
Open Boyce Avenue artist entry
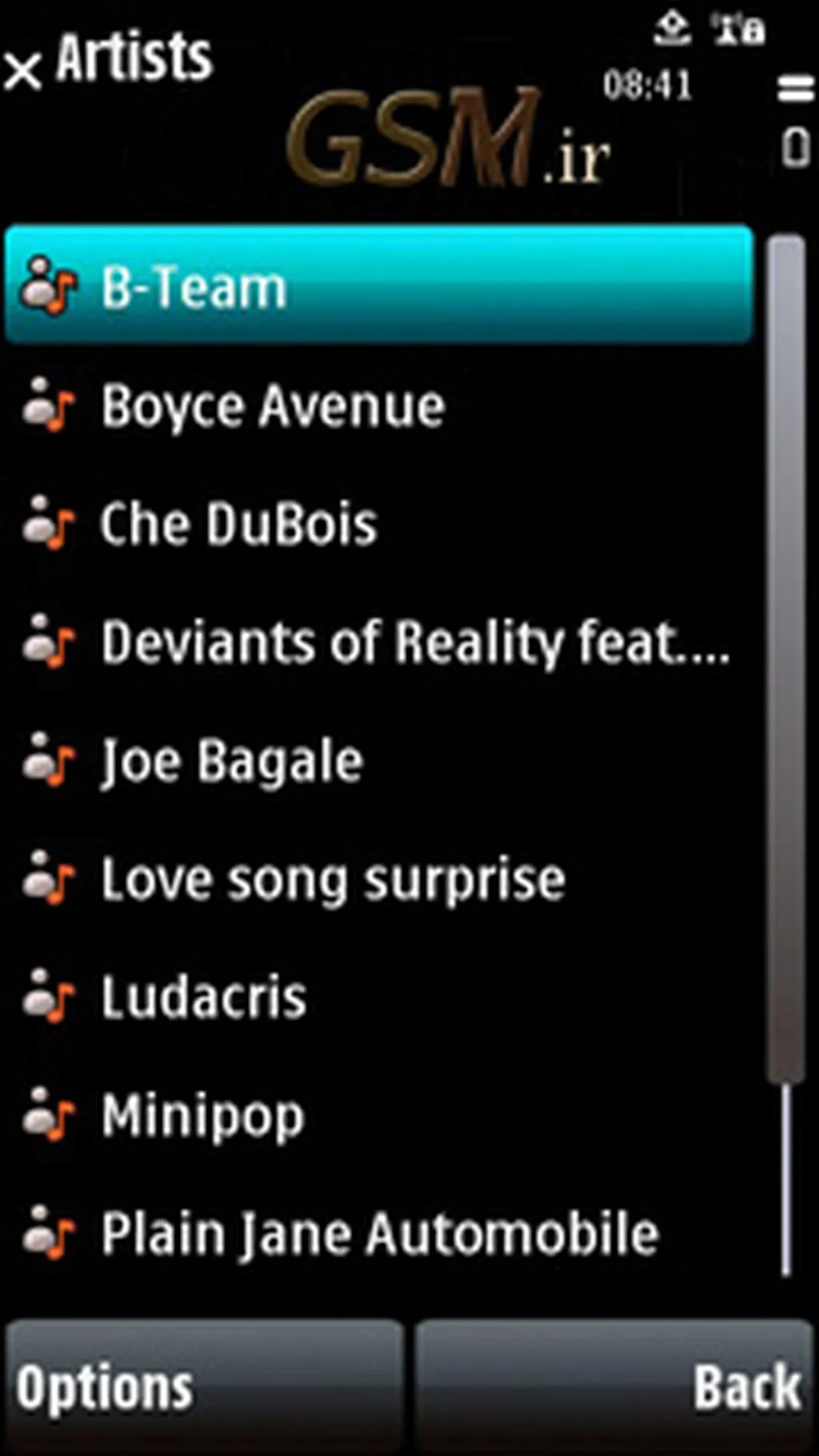pyautogui.click(x=378, y=406)
